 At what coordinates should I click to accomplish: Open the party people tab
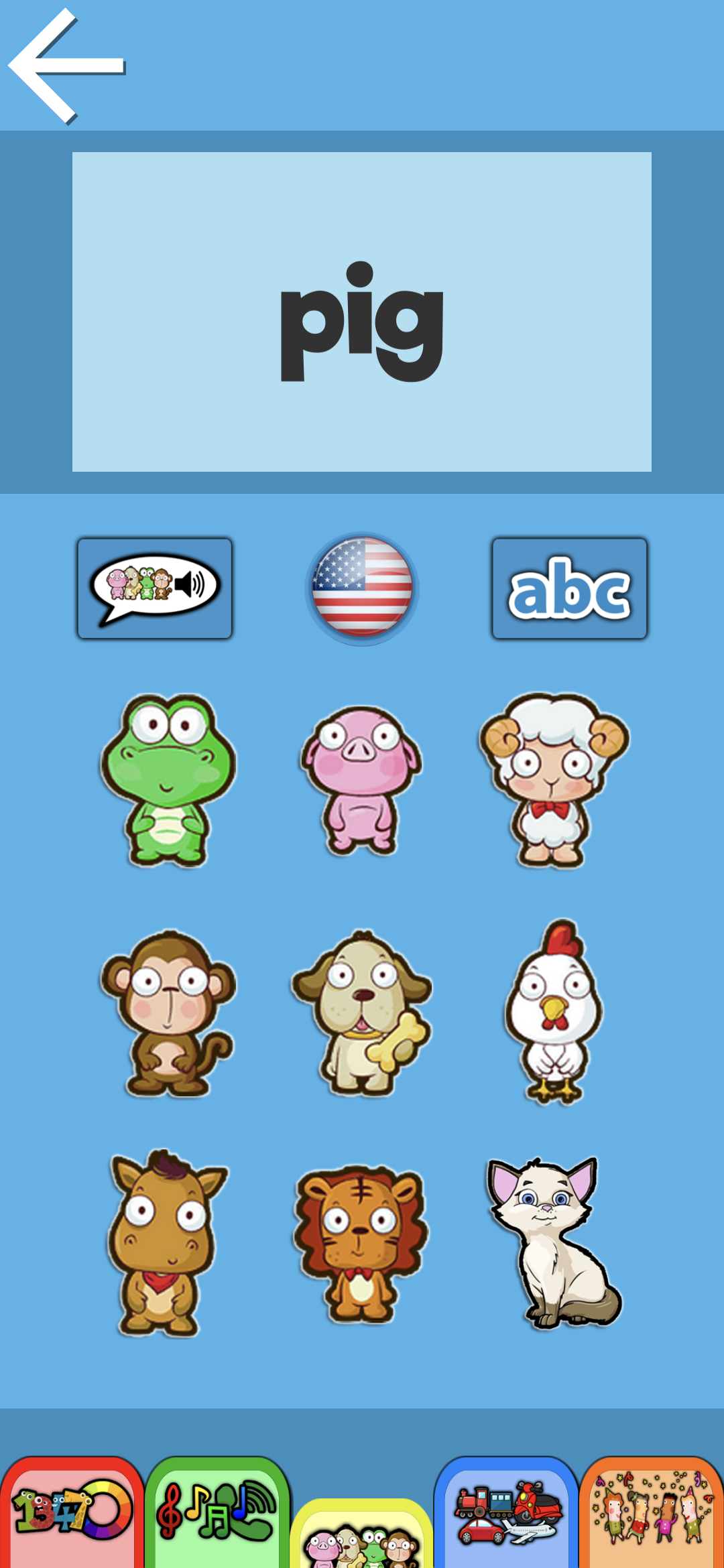click(651, 1514)
